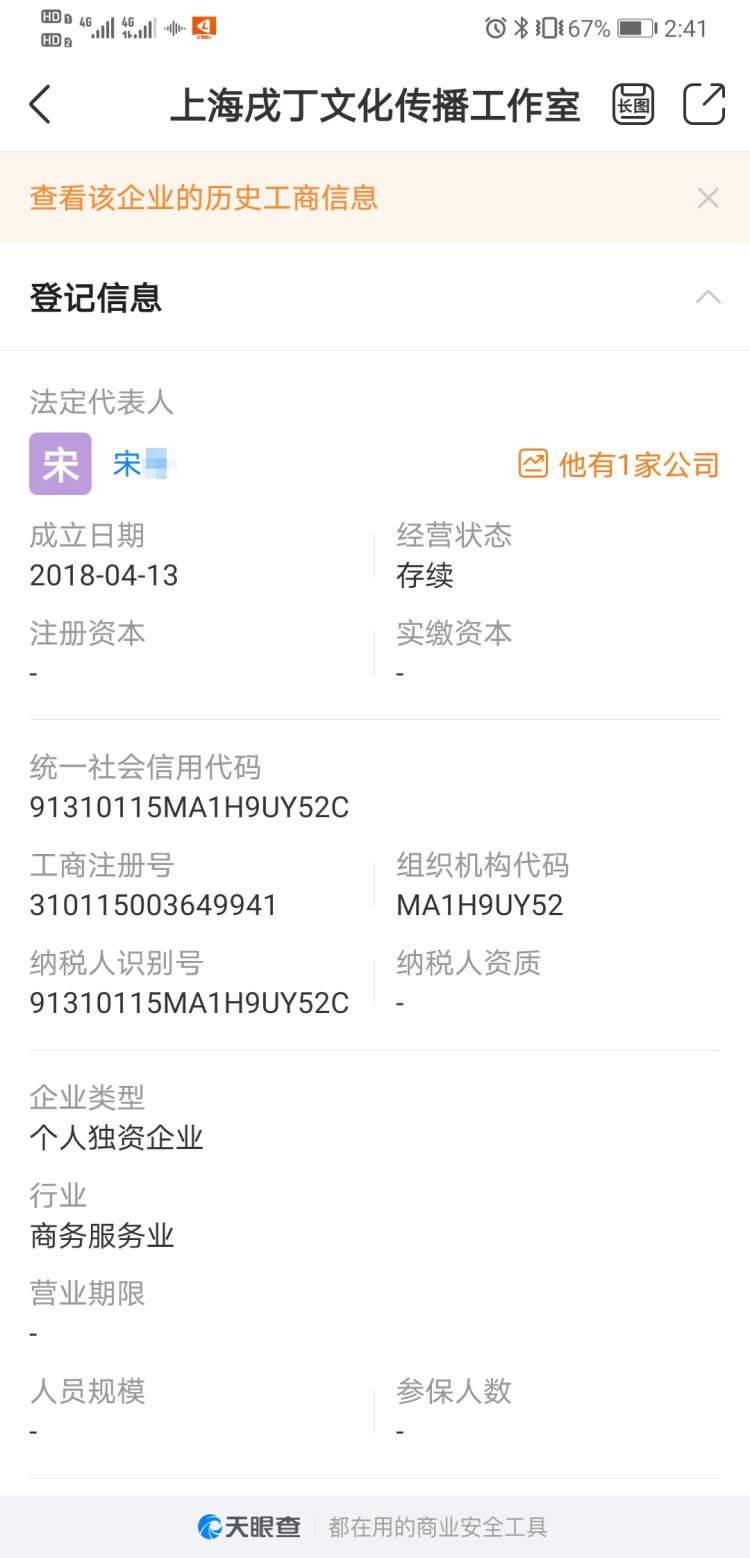Tap 都在用的商业安全工具 footer text
The height and width of the screenshot is (1558, 750).
pos(437,1527)
